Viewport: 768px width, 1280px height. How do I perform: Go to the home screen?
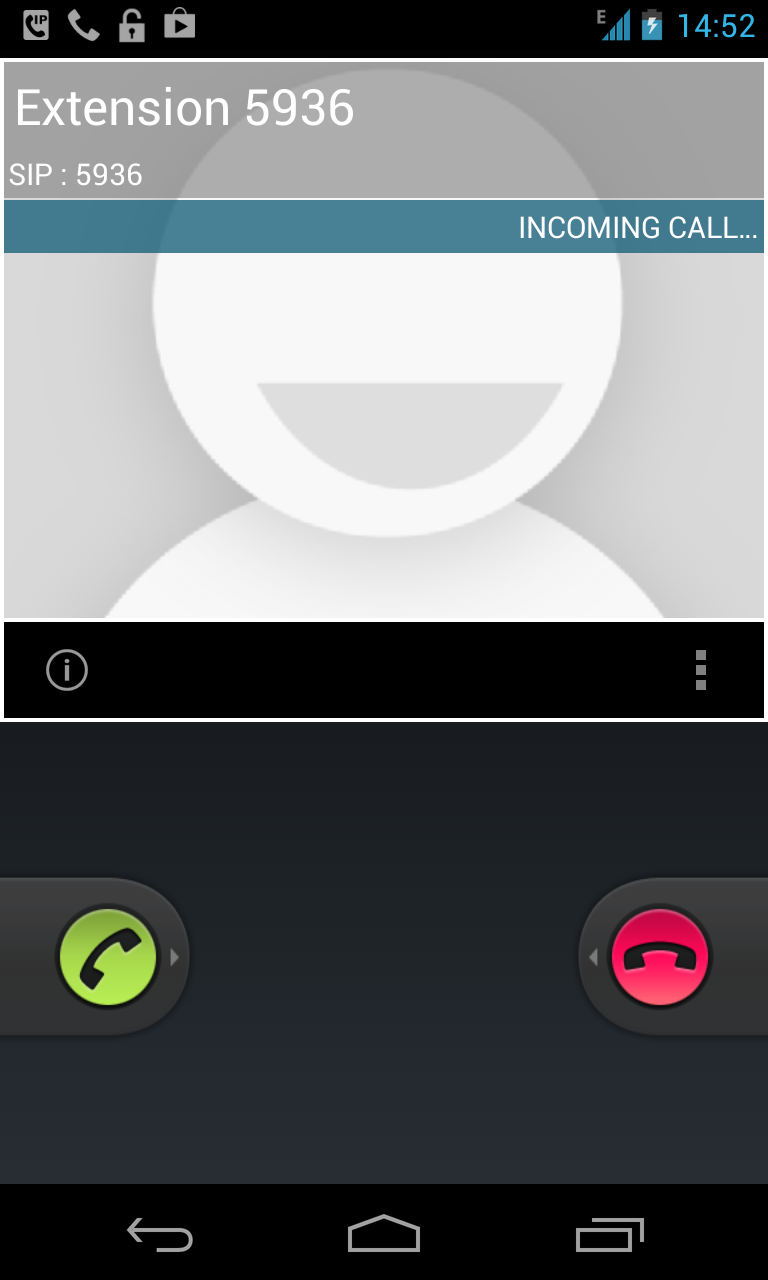(x=384, y=1234)
